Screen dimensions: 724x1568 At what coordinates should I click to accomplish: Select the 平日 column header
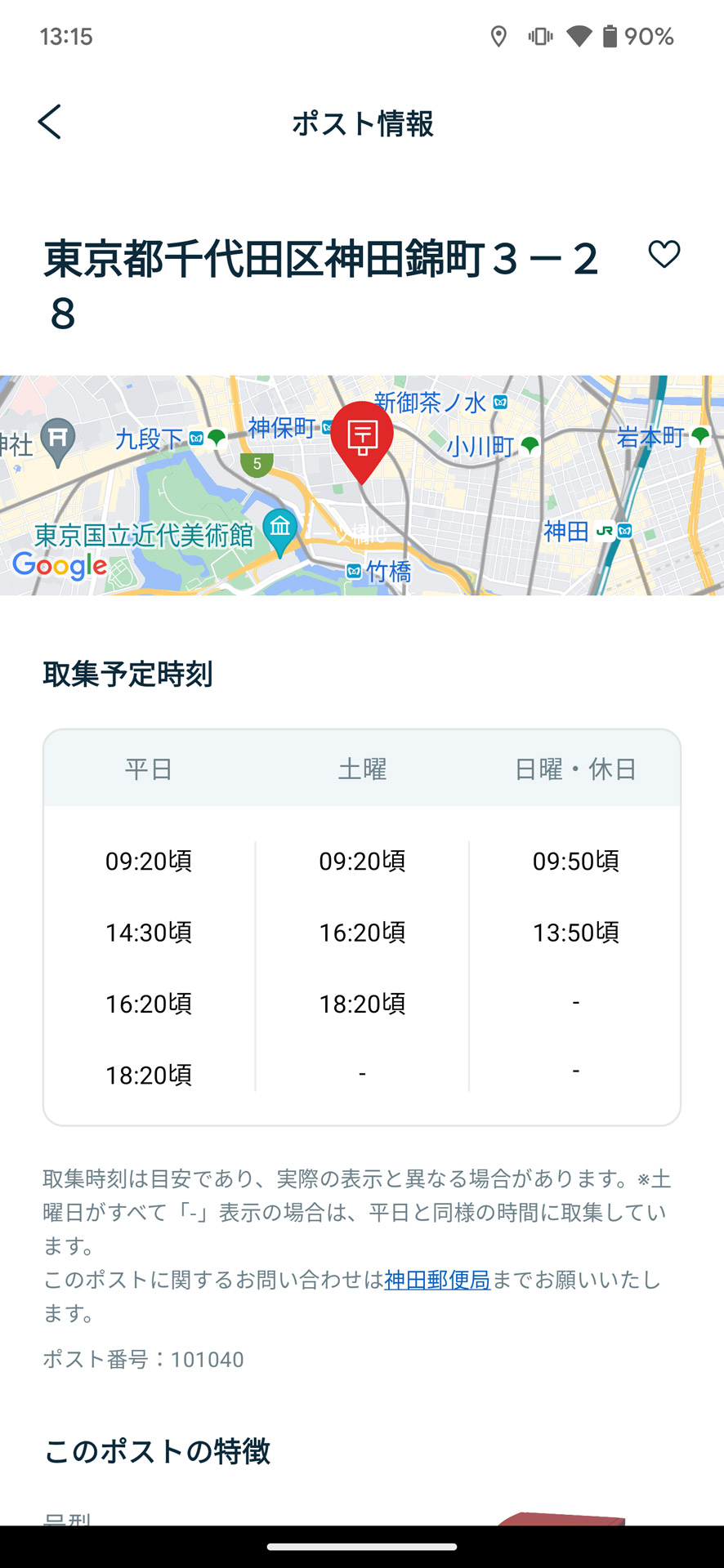click(x=147, y=768)
